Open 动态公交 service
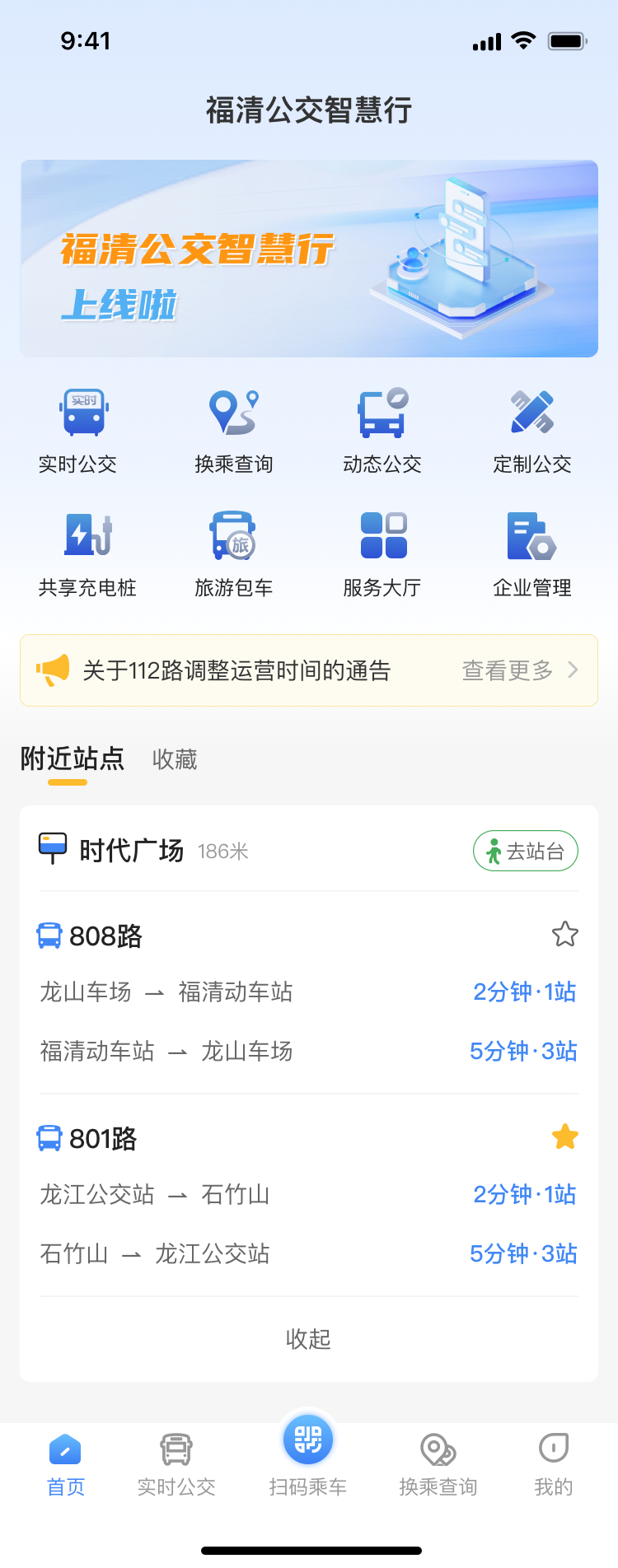Viewport: 618px width, 1568px height. (382, 430)
